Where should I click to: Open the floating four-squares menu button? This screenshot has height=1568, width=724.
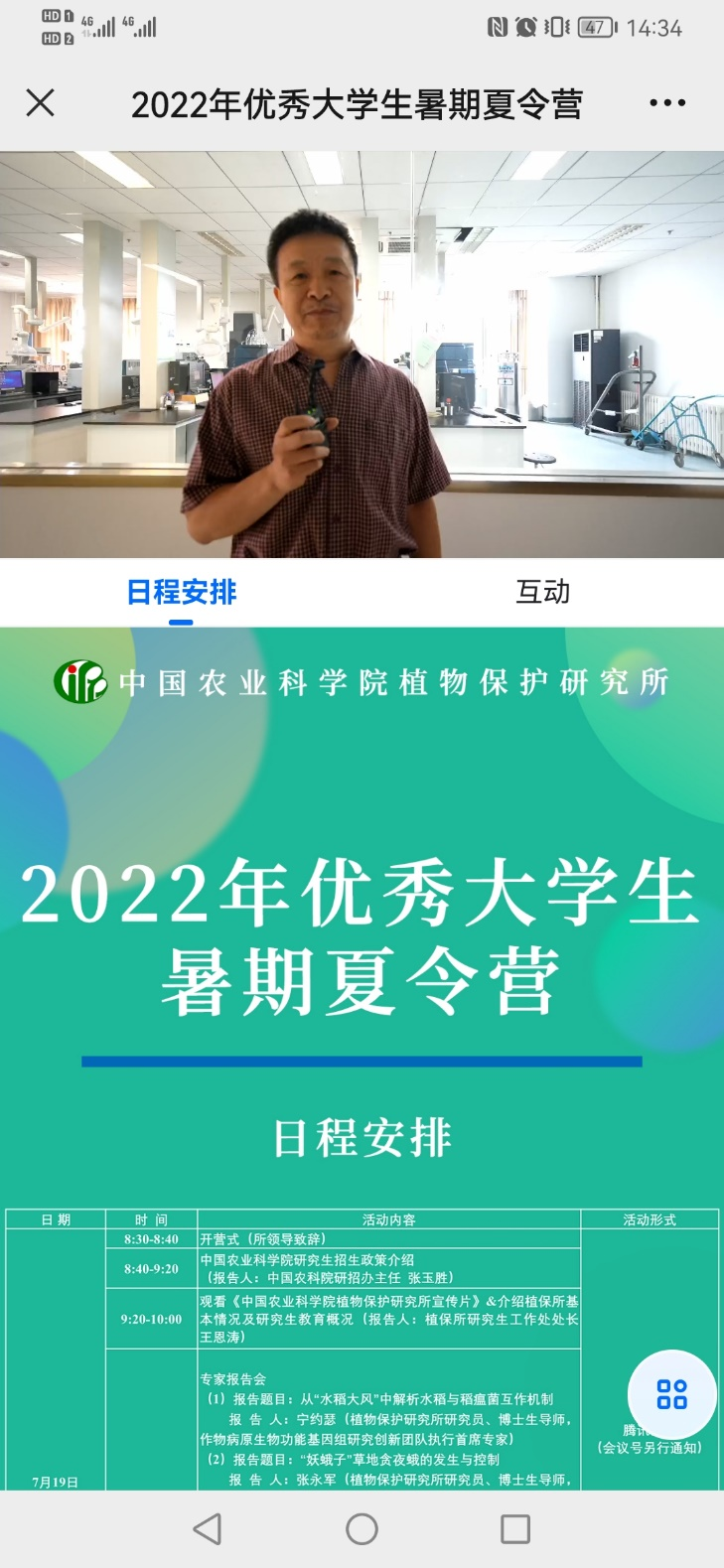point(672,1394)
